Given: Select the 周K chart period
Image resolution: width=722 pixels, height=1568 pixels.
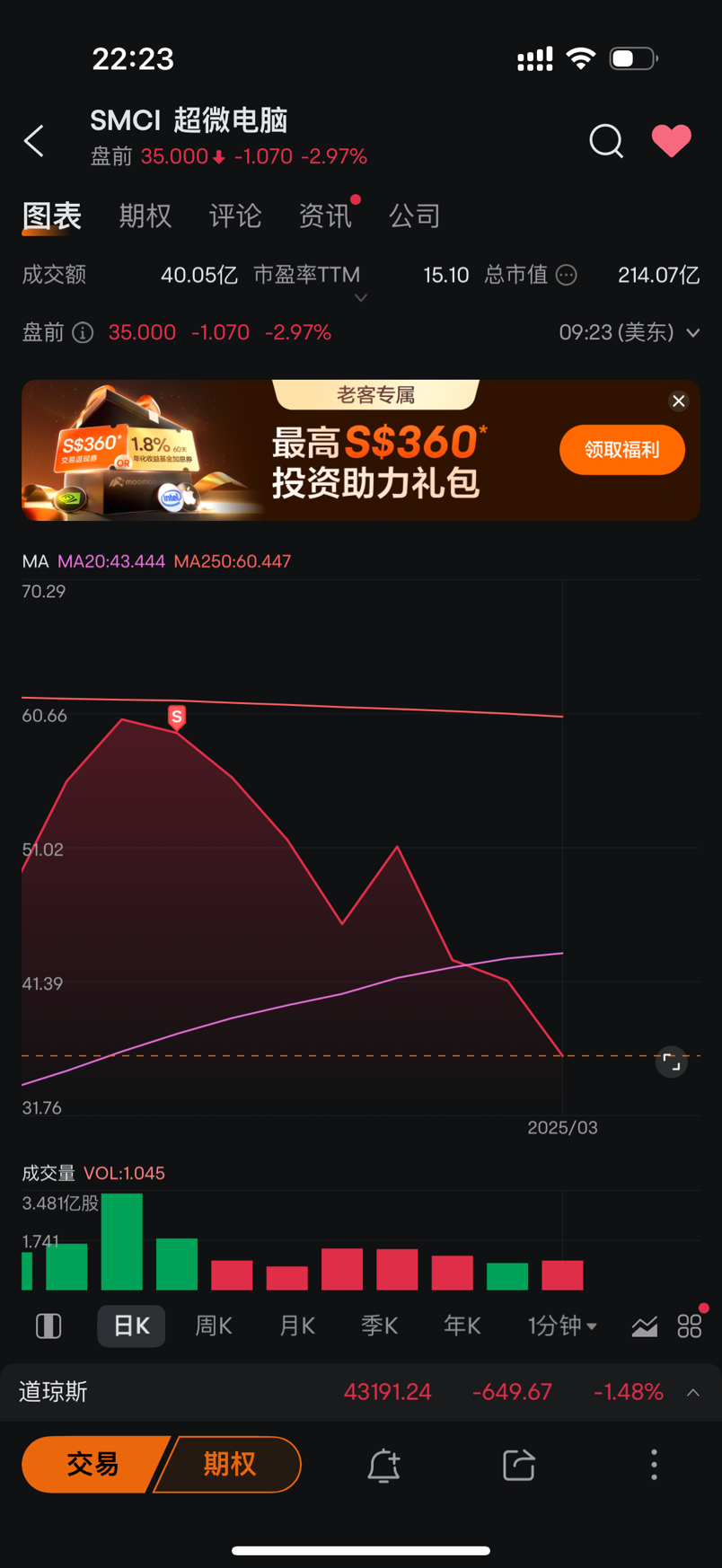Looking at the screenshot, I should coord(214,1326).
